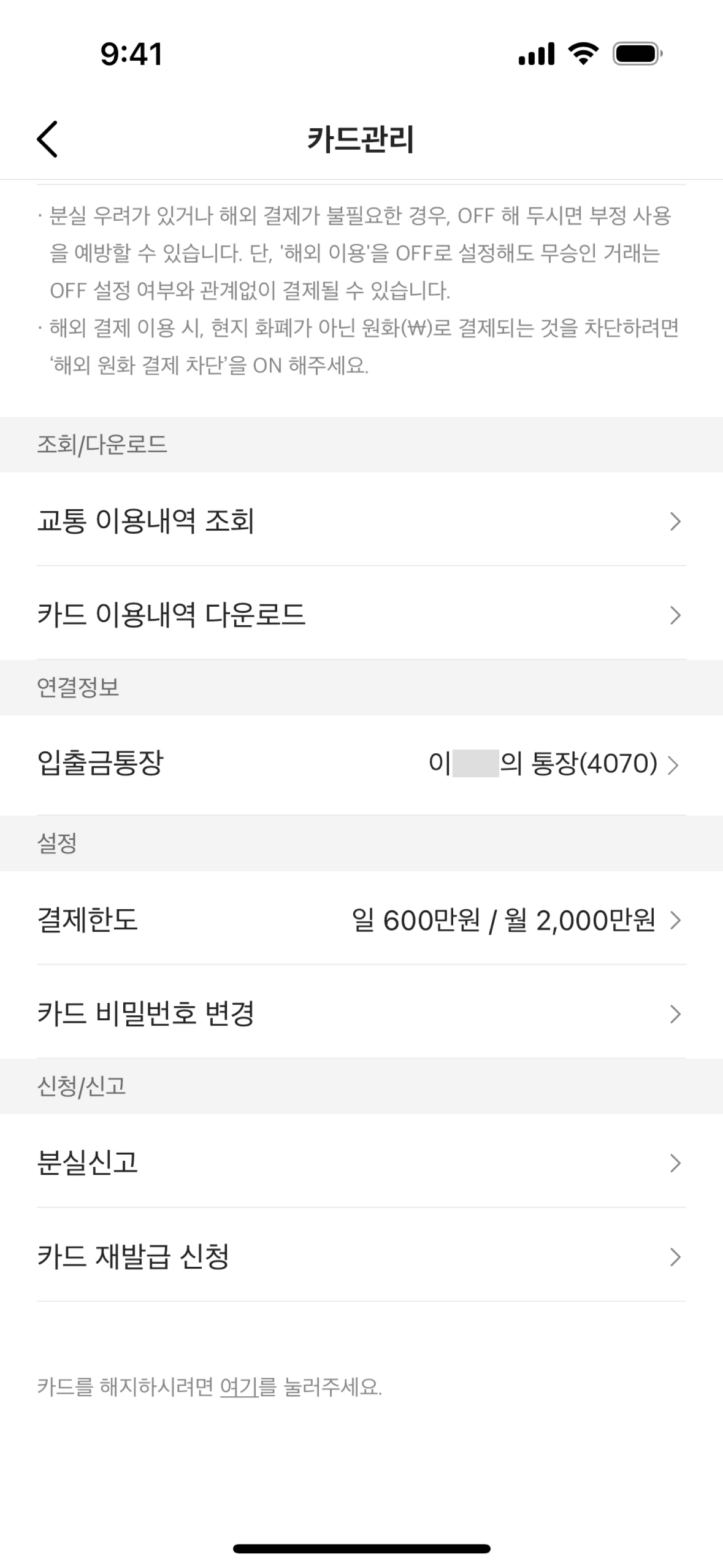Open 교통 이용내역 조회
Image resolution: width=723 pixels, height=1568 pixels.
(x=361, y=521)
